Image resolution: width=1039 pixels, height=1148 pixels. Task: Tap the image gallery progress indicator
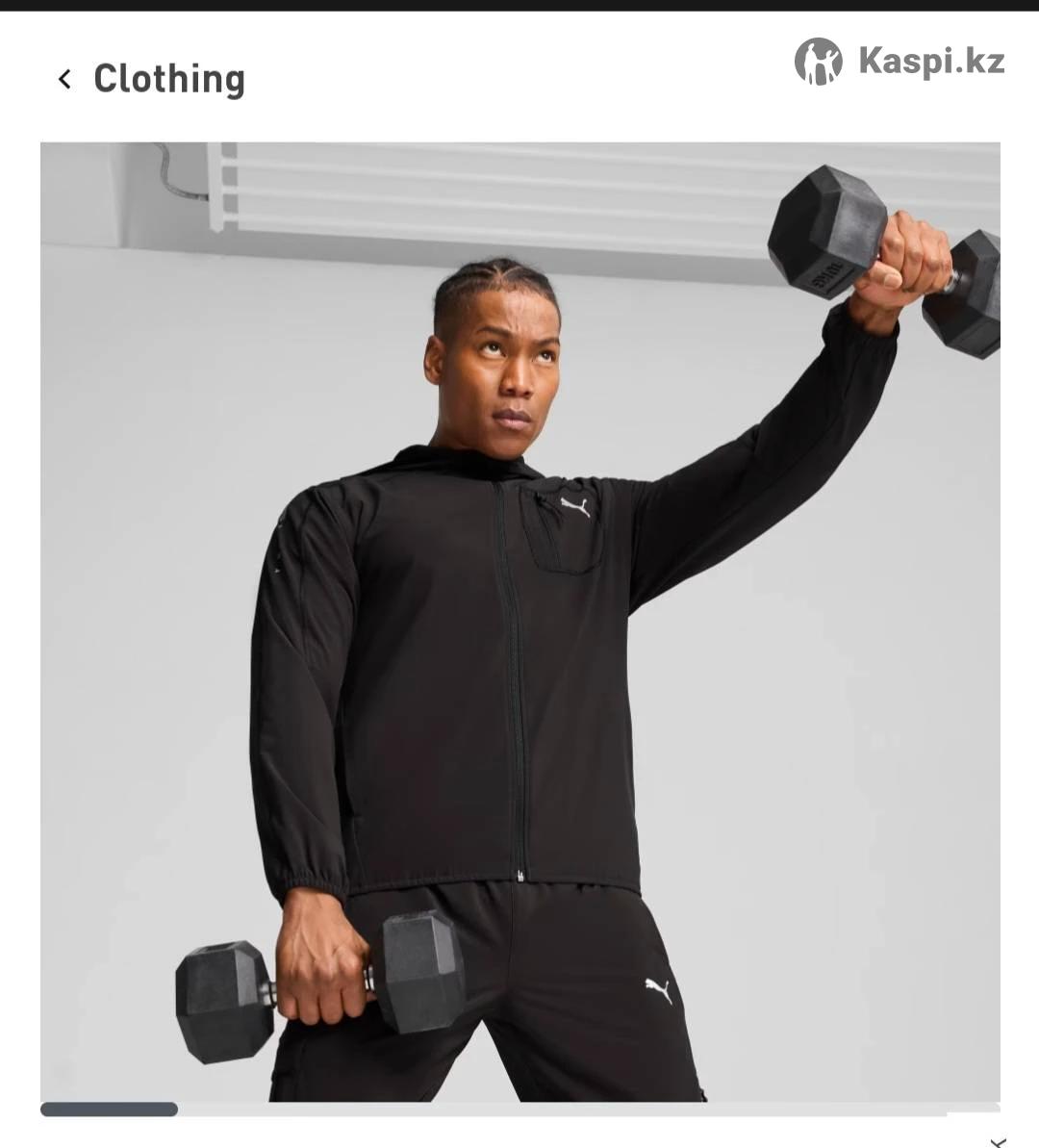click(109, 1110)
